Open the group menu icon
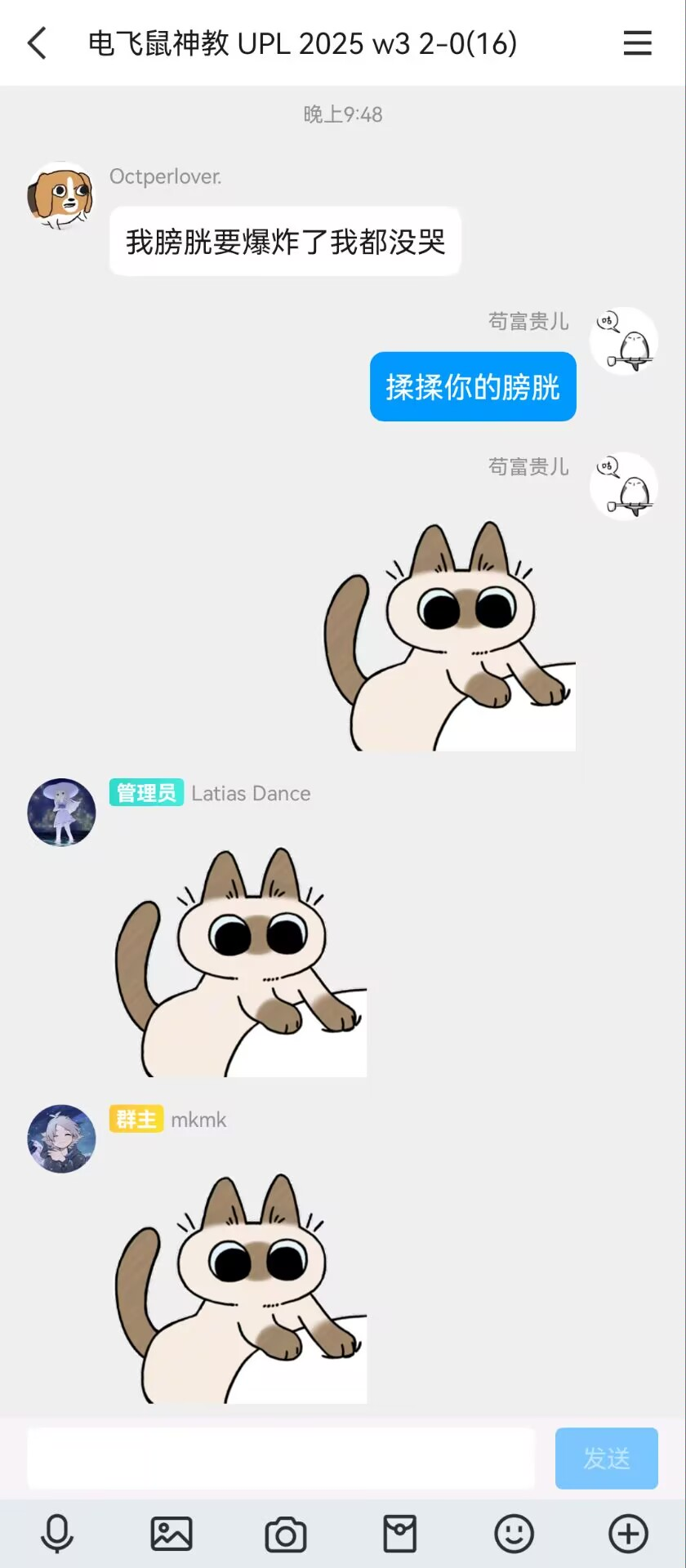This screenshot has width=686, height=1568. click(637, 43)
